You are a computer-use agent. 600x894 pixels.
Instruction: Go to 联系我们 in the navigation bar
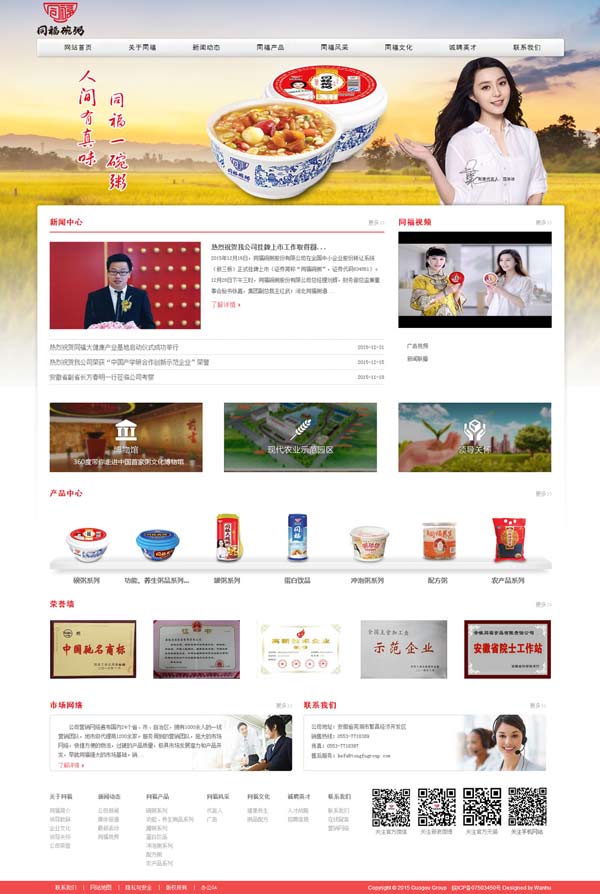(526, 47)
